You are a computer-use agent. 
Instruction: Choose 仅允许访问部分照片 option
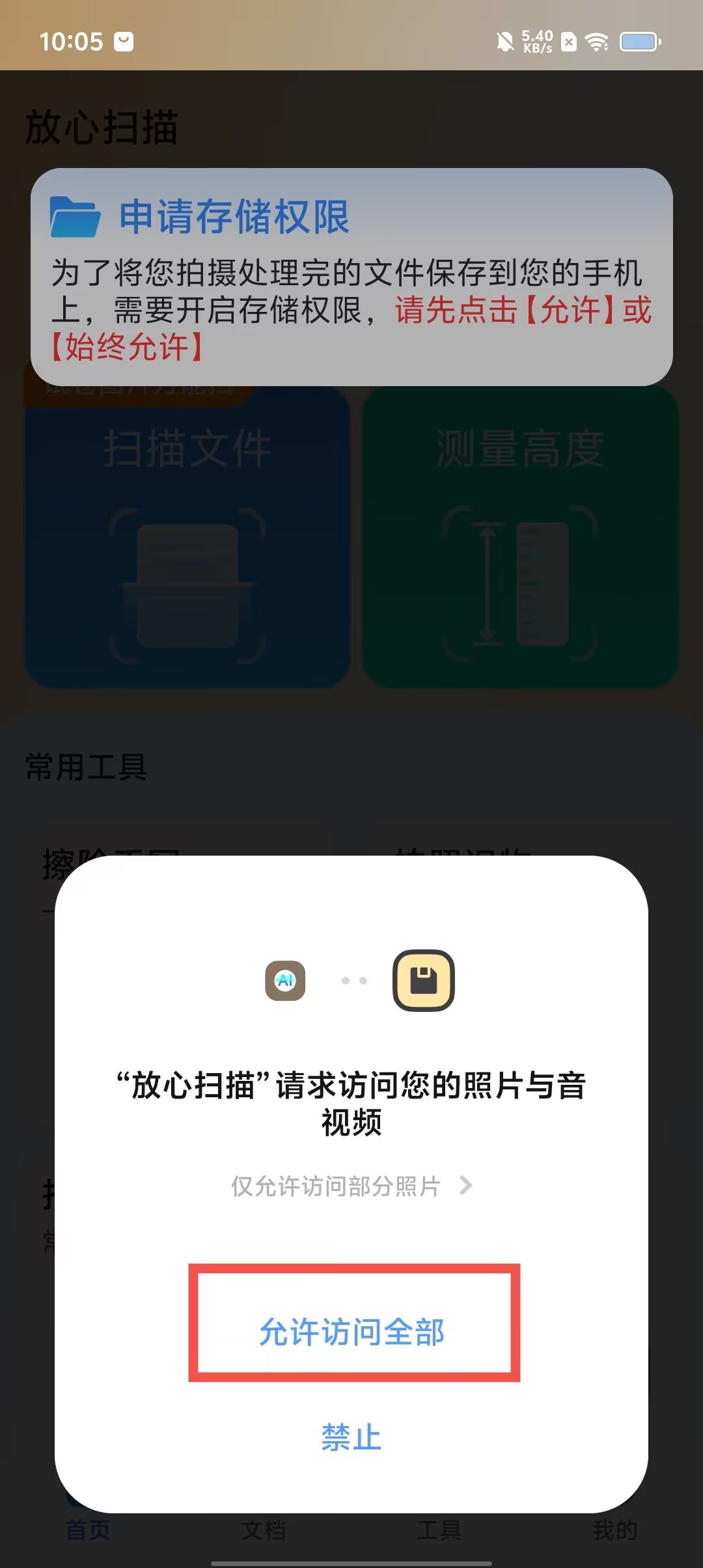point(351,1186)
